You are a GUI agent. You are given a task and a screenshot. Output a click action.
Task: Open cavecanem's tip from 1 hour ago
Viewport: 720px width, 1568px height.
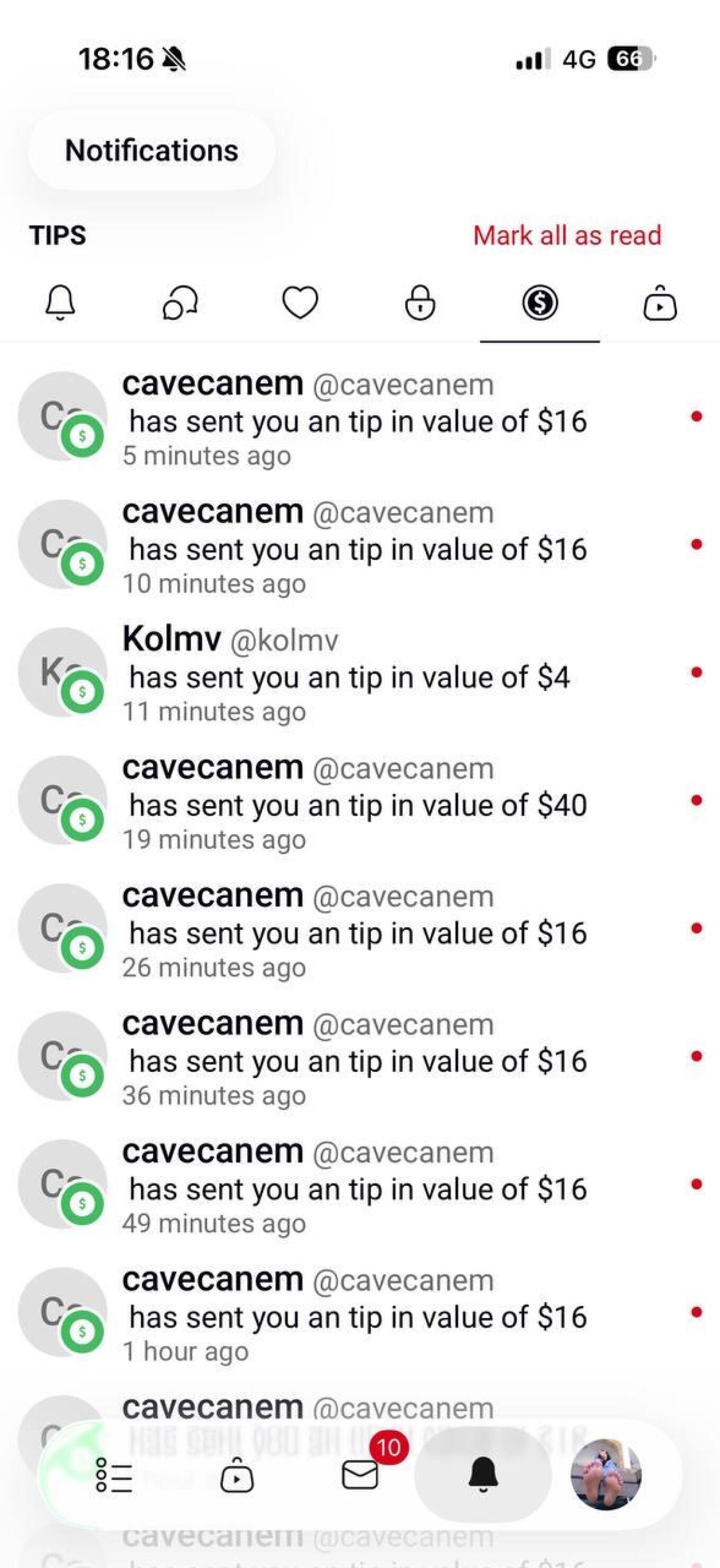pos(357,1315)
